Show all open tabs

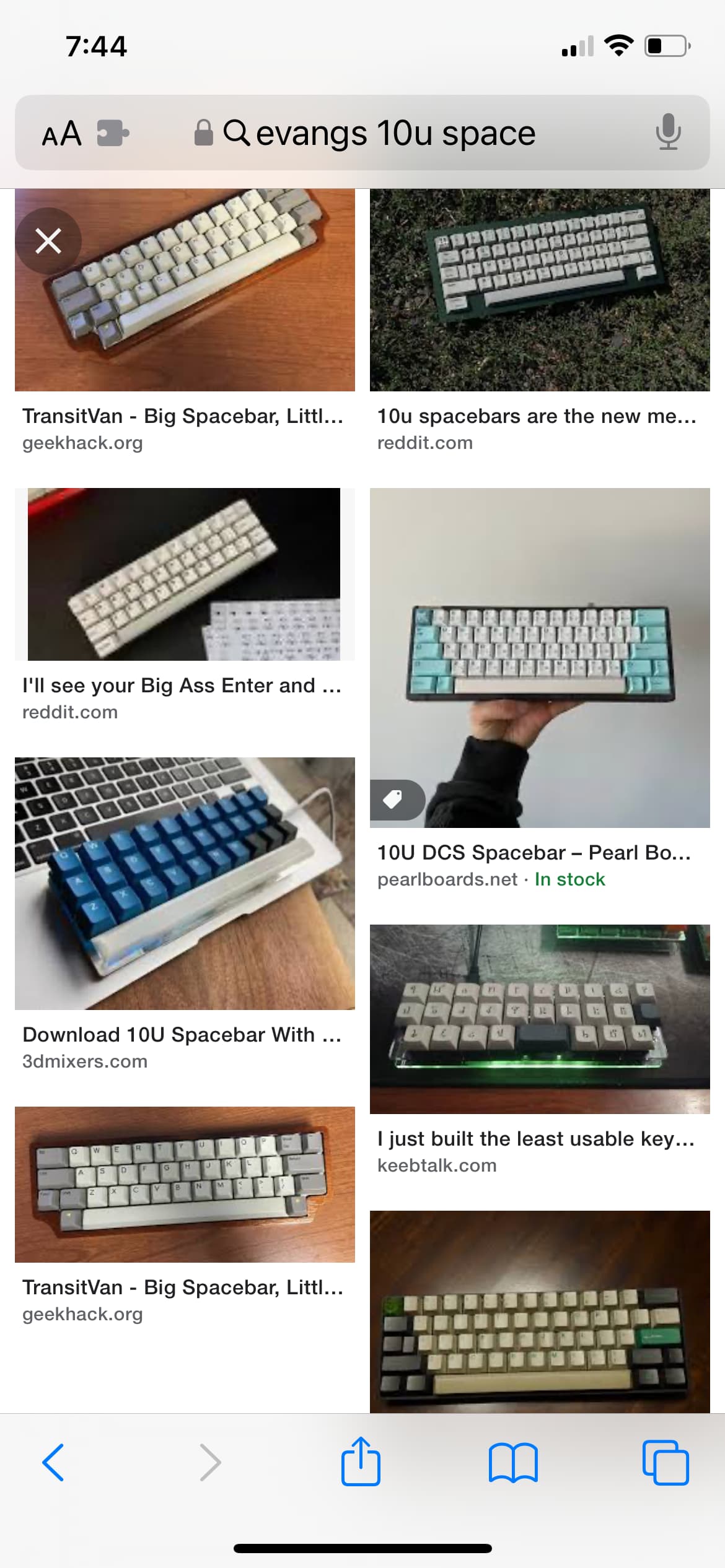666,1462
